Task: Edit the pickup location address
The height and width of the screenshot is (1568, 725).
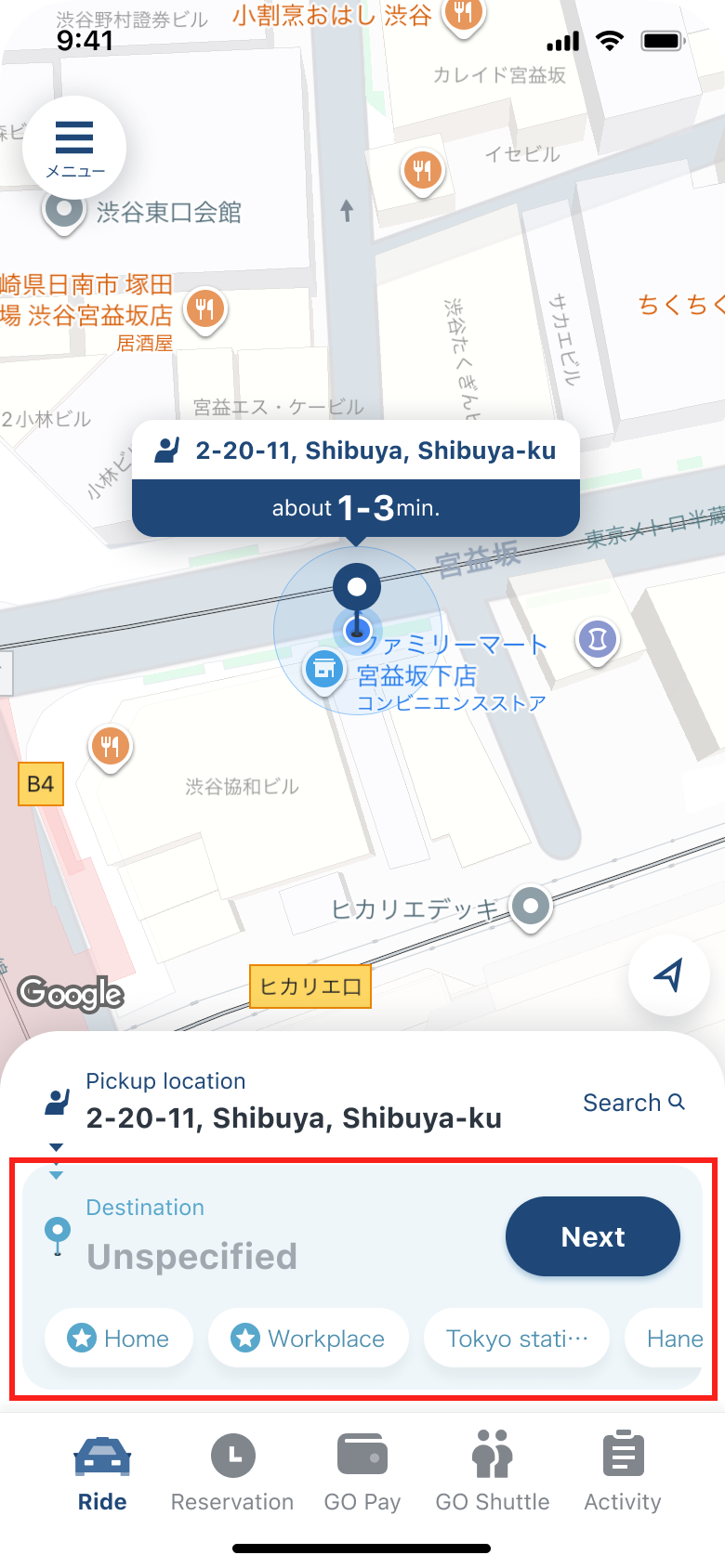Action: [294, 1117]
